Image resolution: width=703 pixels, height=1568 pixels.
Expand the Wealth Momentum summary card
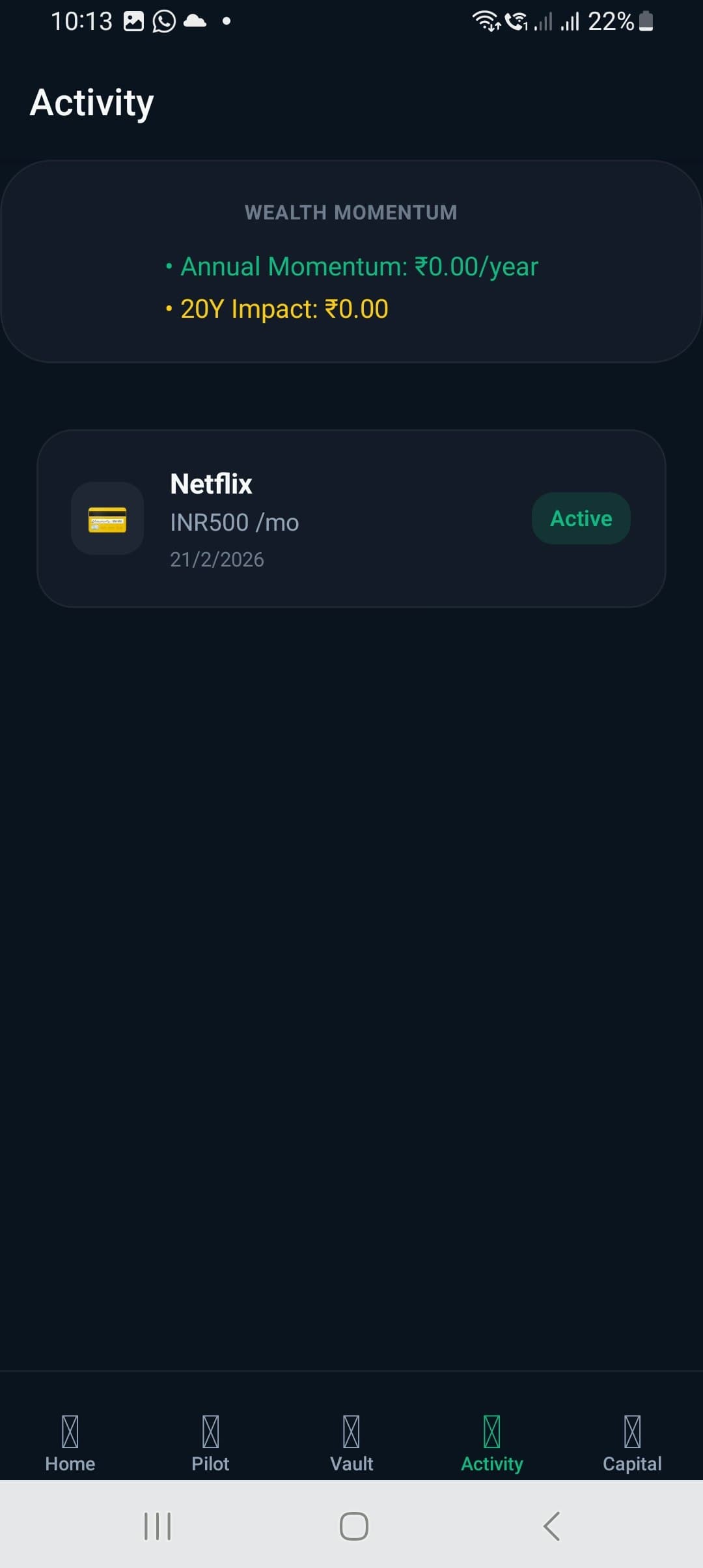click(351, 260)
